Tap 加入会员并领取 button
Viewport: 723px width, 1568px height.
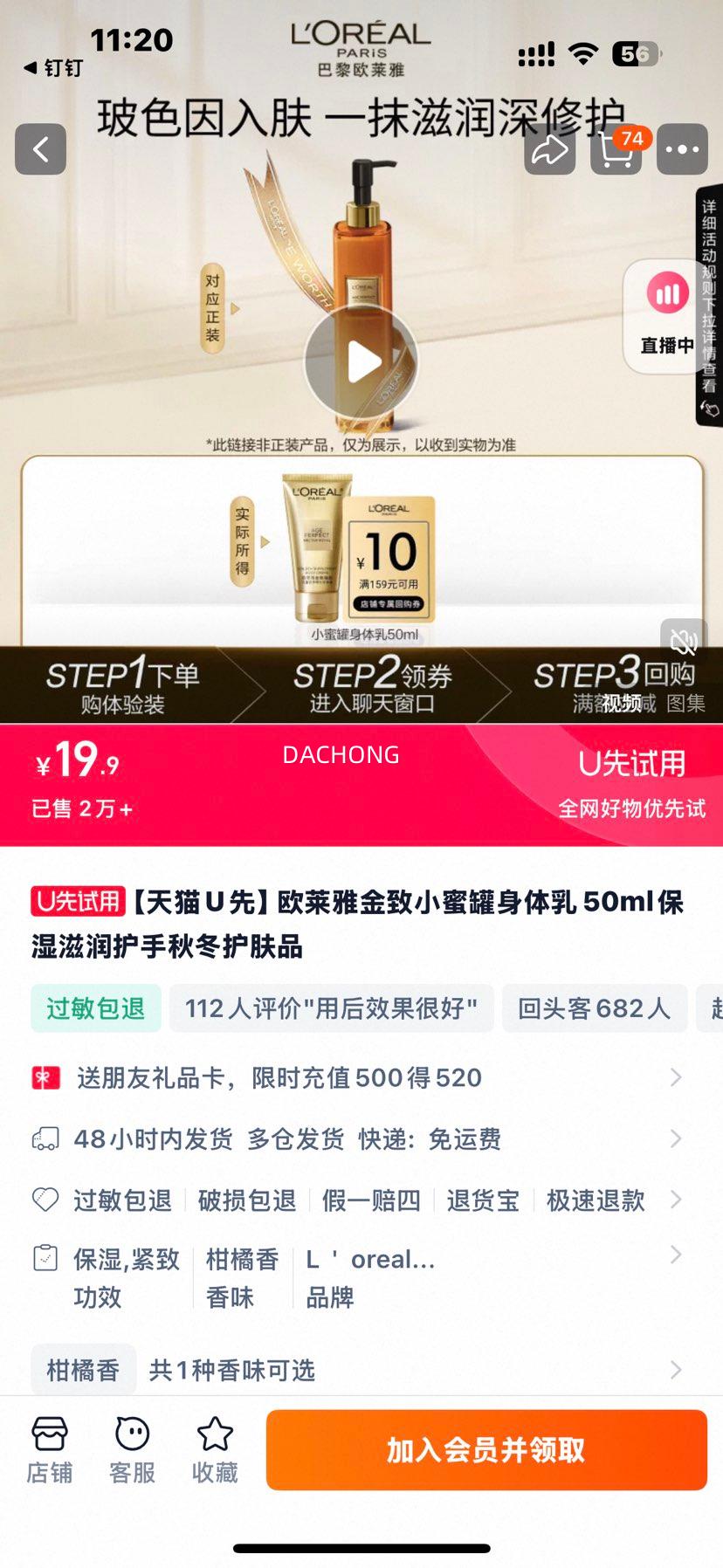486,1450
